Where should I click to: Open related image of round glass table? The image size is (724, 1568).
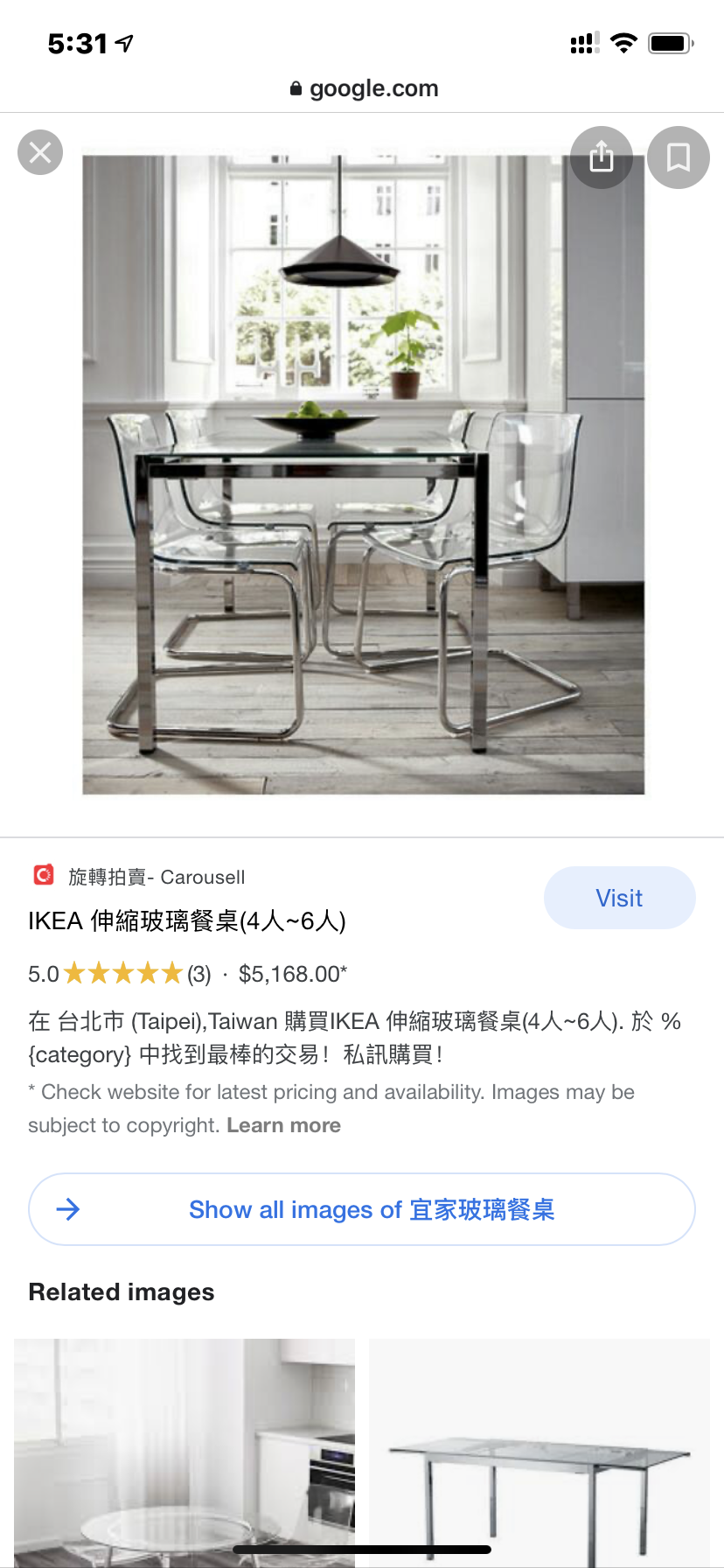[x=184, y=1451]
